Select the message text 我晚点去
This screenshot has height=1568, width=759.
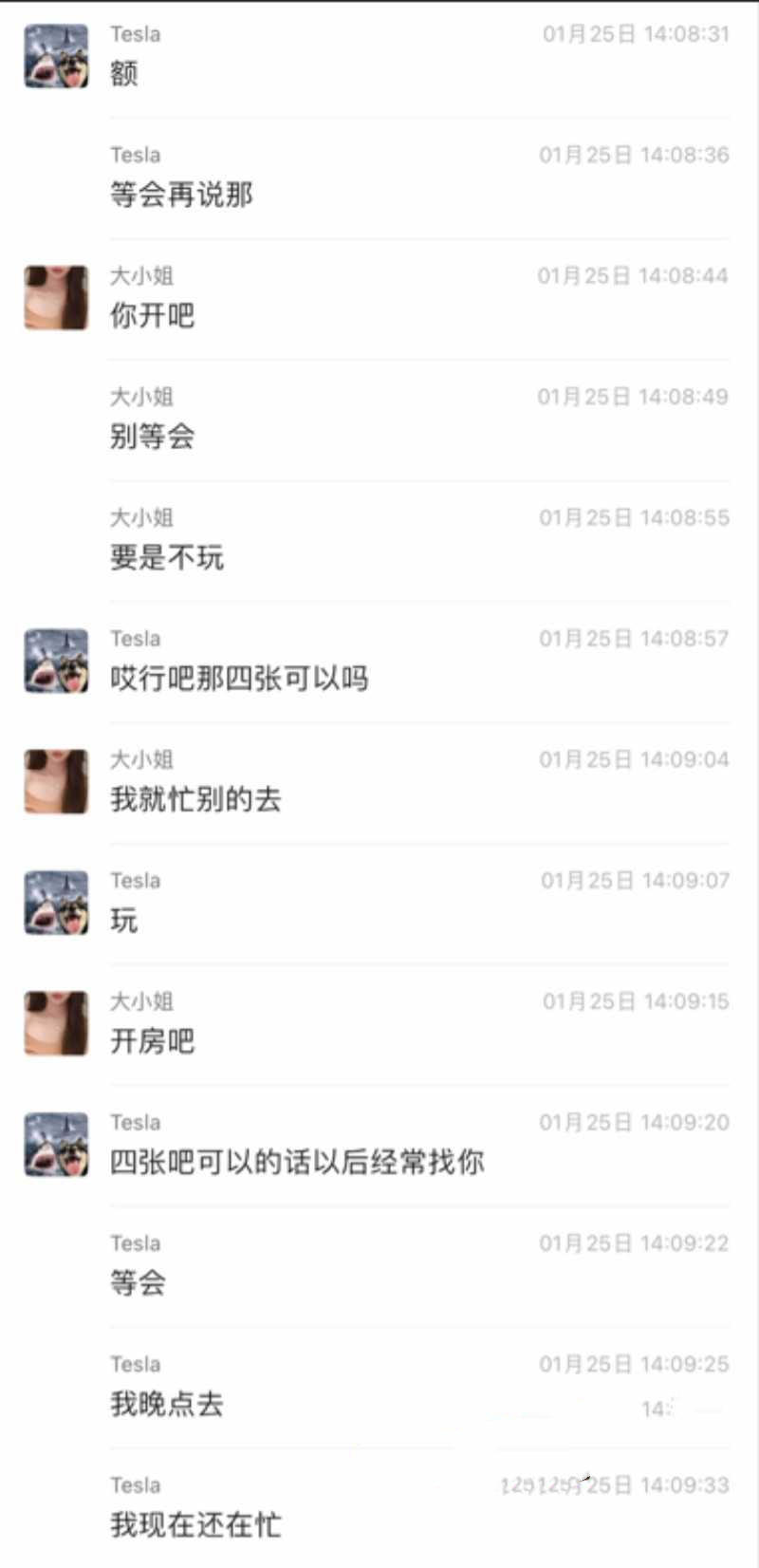166,1404
